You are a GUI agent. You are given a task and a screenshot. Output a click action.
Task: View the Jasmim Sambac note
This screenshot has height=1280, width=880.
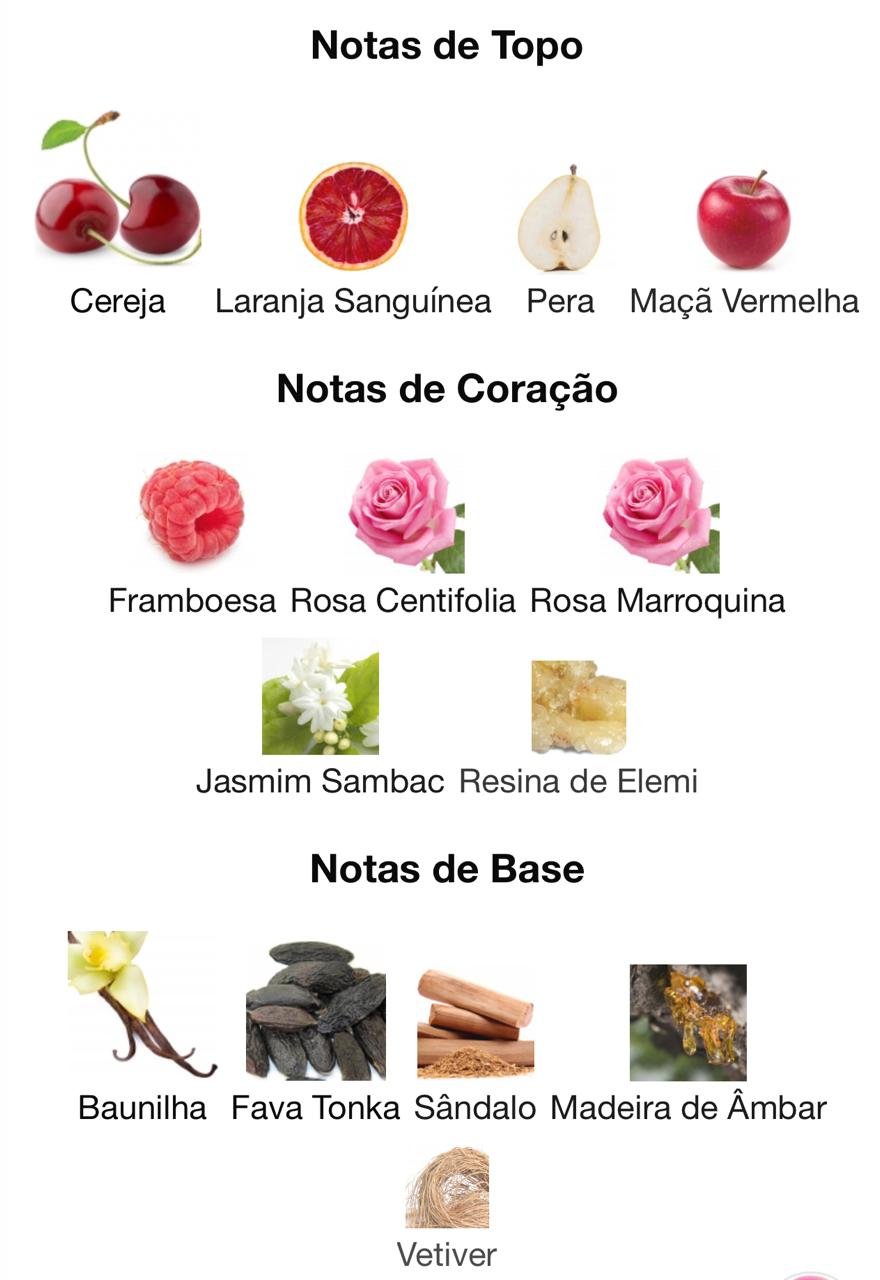click(x=320, y=697)
